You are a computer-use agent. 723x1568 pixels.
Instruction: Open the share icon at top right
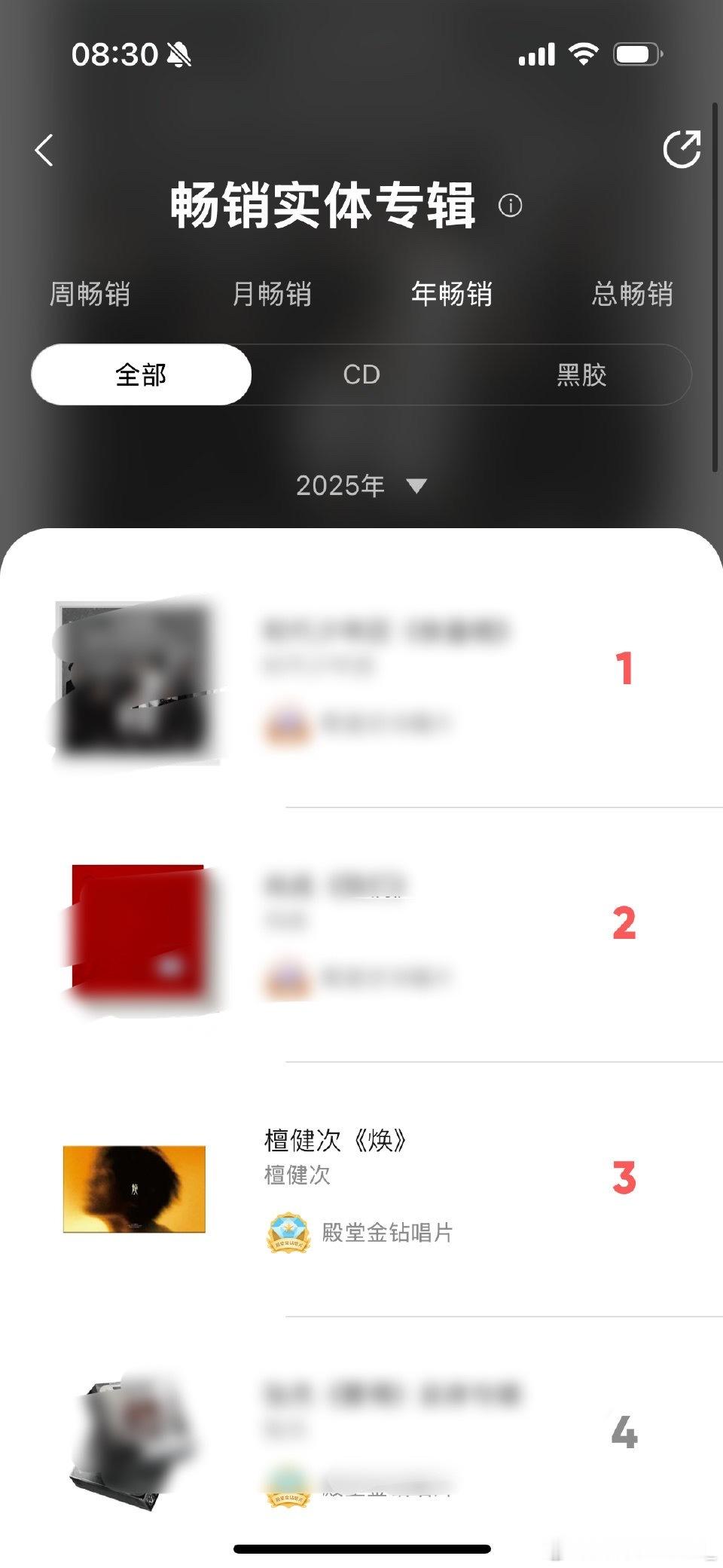[680, 148]
